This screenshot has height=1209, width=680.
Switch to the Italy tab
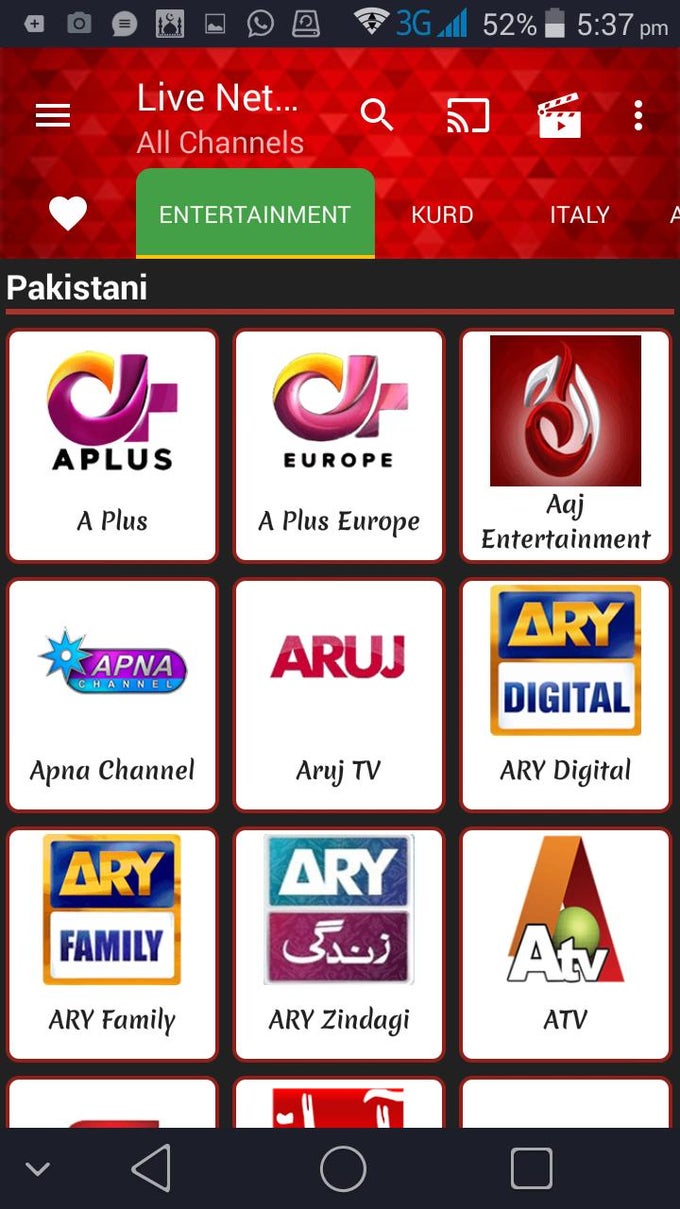[x=579, y=214]
